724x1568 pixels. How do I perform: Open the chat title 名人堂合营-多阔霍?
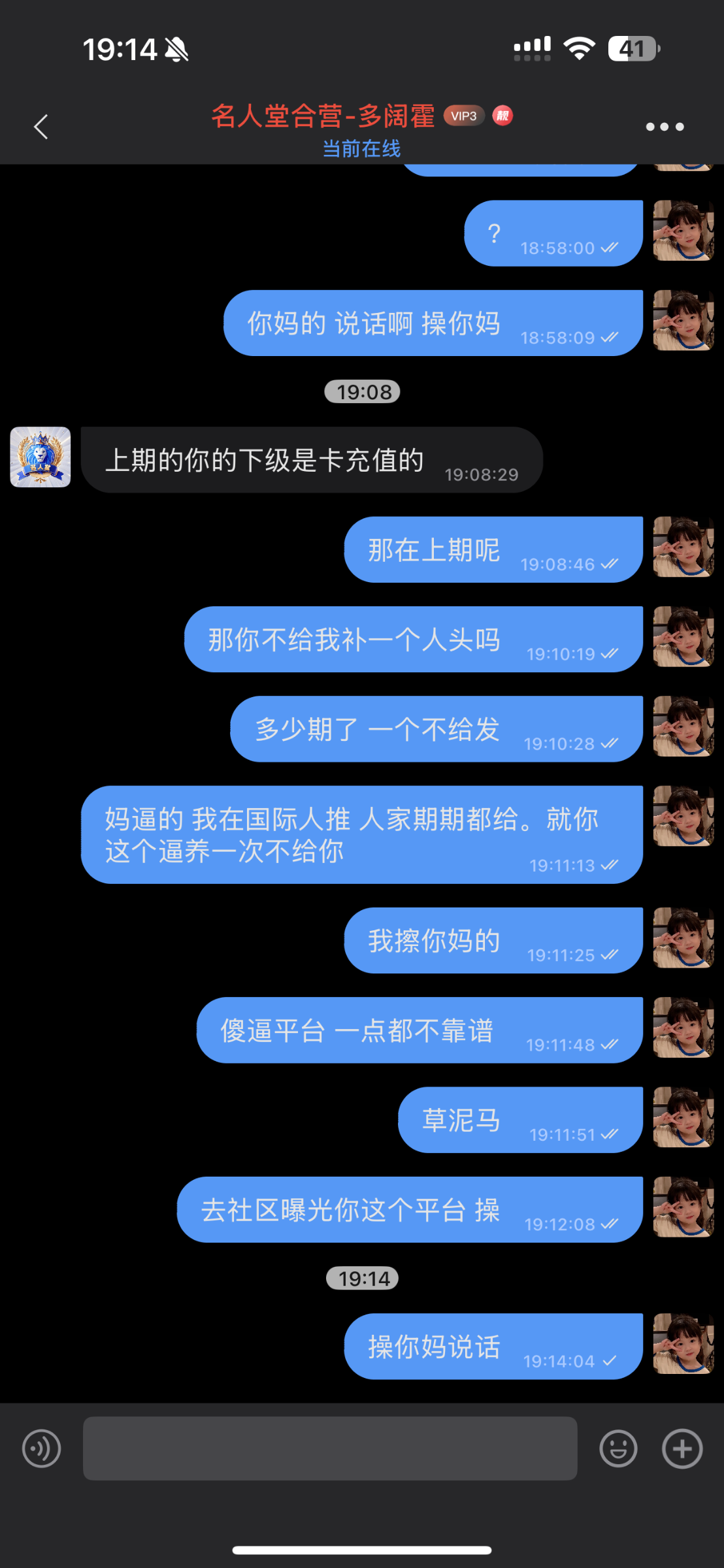coord(323,116)
